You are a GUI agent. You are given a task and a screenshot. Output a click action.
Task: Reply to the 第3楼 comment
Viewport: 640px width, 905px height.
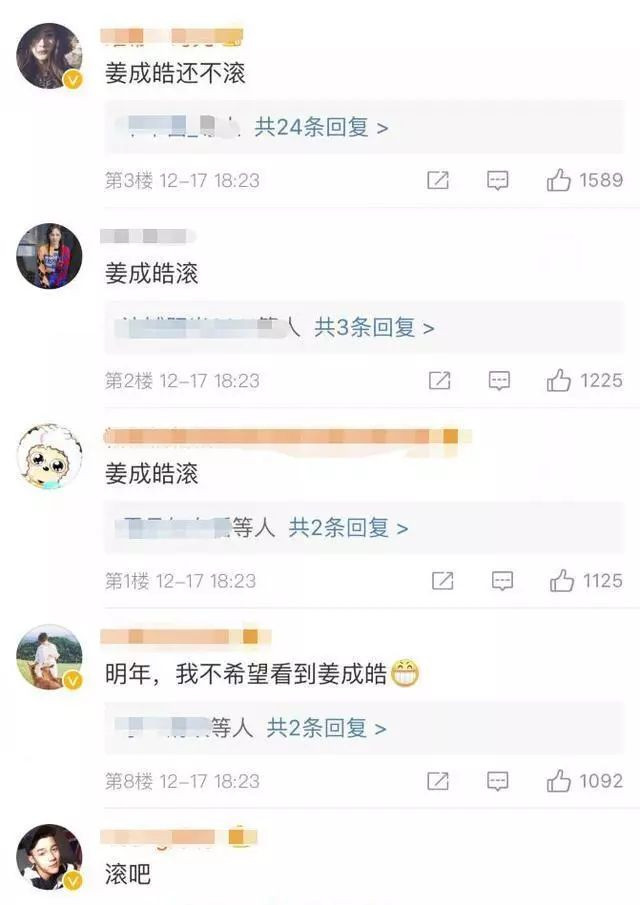[x=498, y=180]
